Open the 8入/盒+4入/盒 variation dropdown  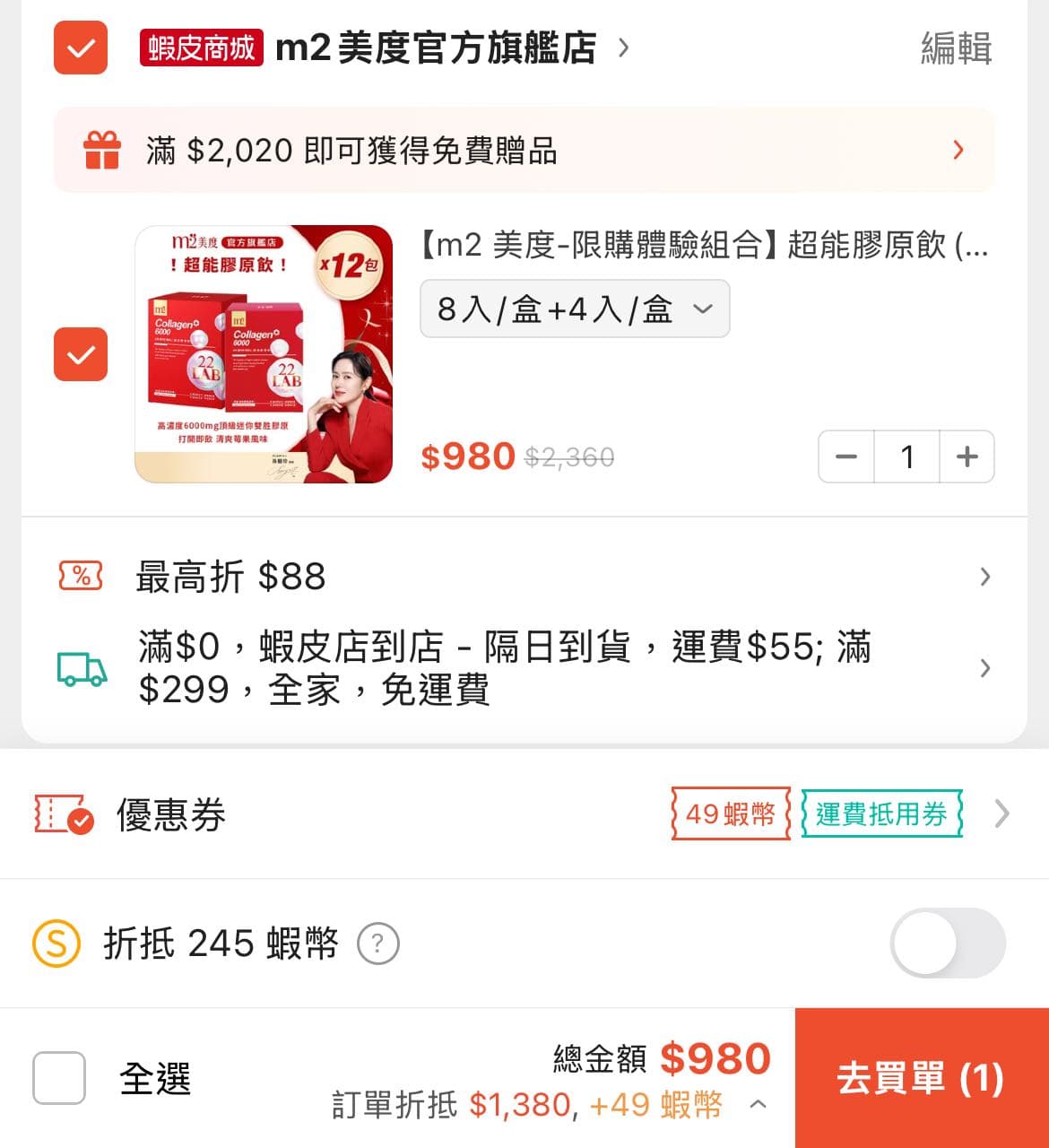pyautogui.click(x=574, y=309)
